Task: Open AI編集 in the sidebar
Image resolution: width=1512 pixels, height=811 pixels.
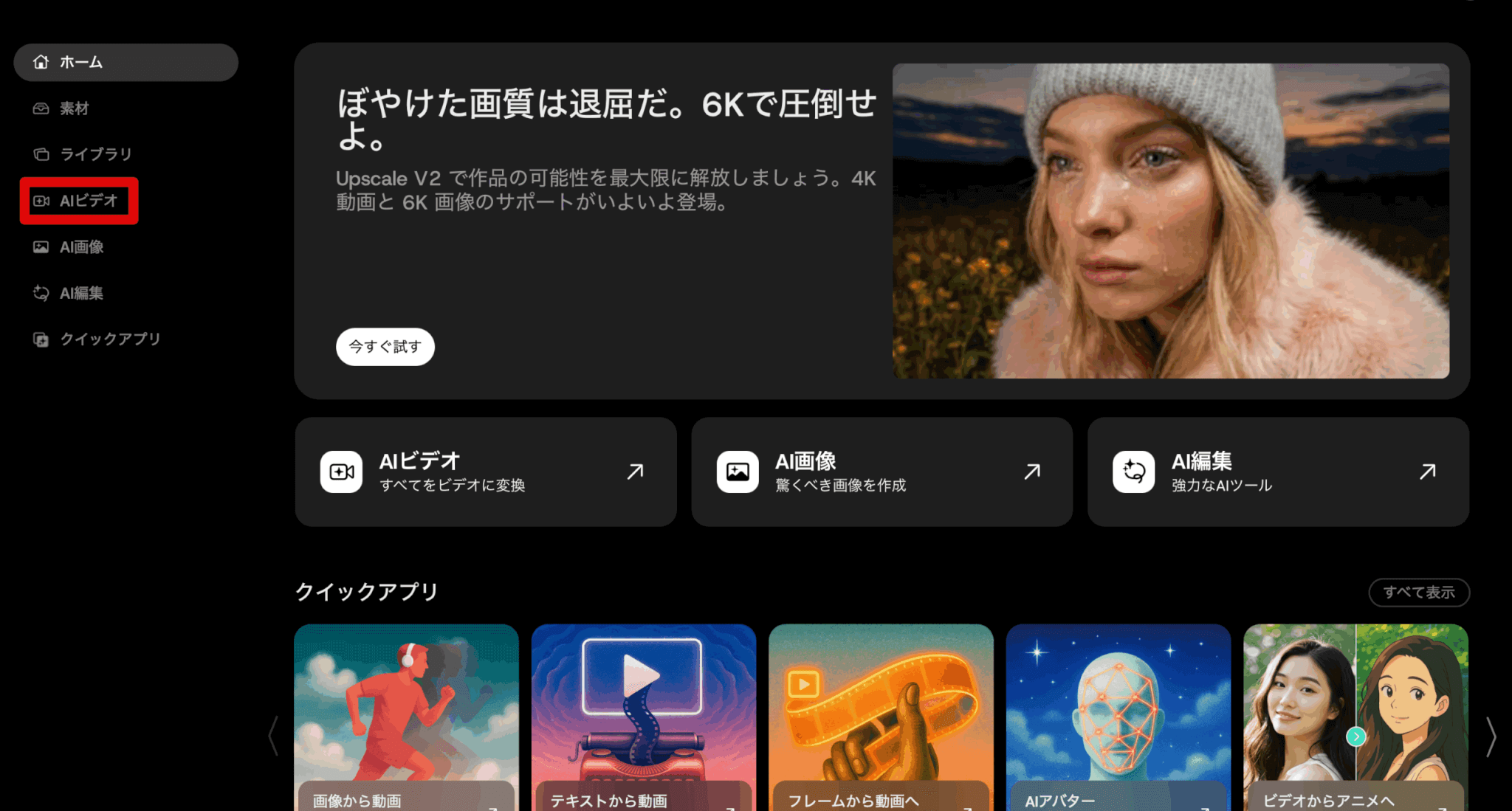Action: [x=80, y=293]
